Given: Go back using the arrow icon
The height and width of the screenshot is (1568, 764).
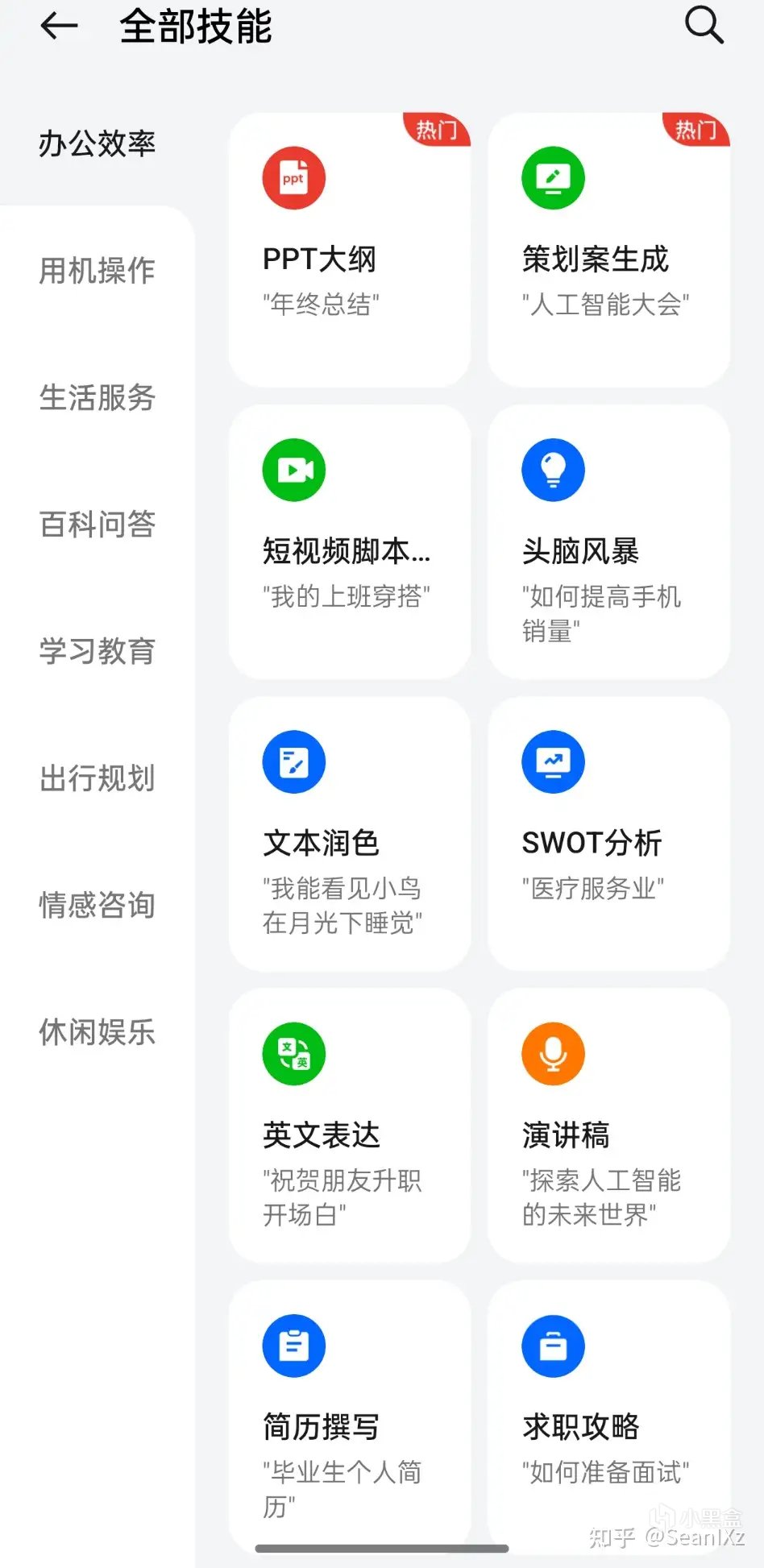Looking at the screenshot, I should coord(59,27).
